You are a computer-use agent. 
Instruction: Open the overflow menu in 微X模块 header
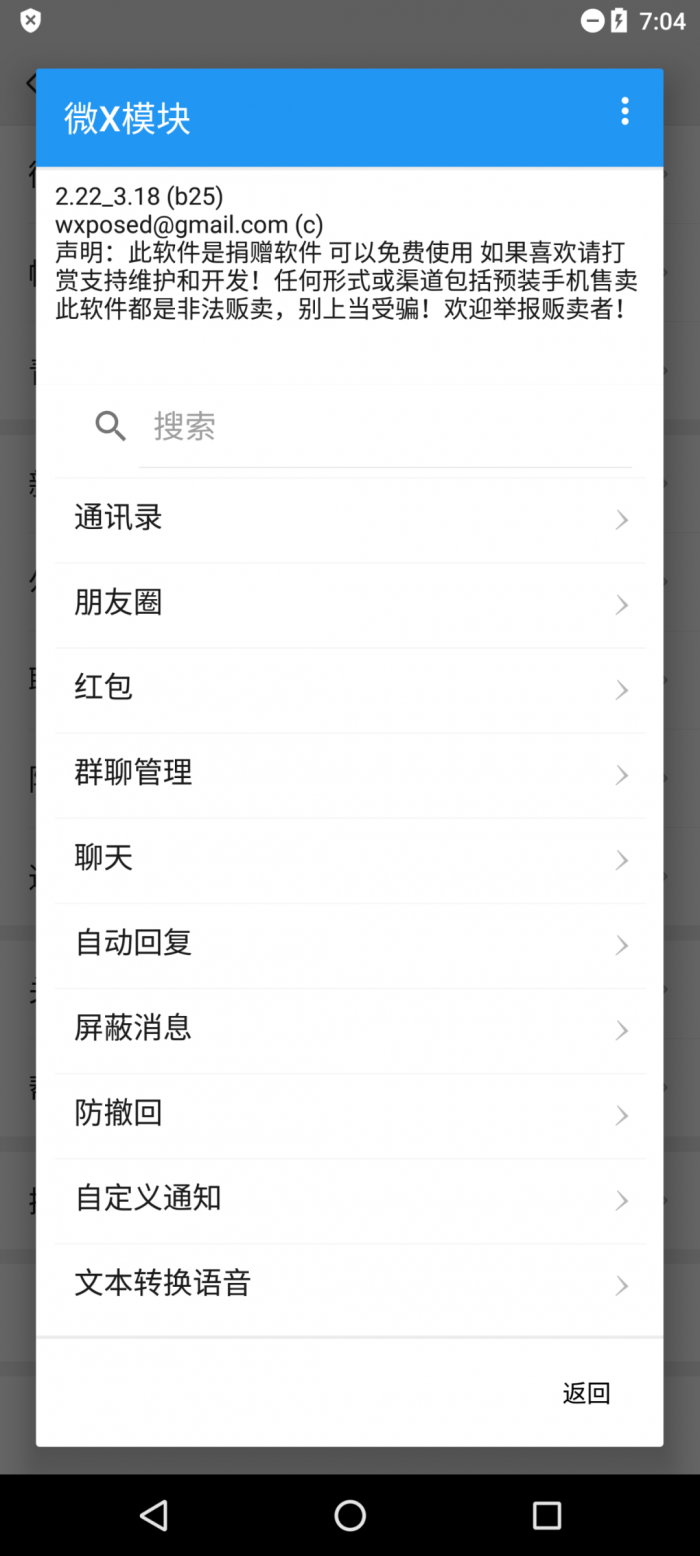(x=625, y=111)
